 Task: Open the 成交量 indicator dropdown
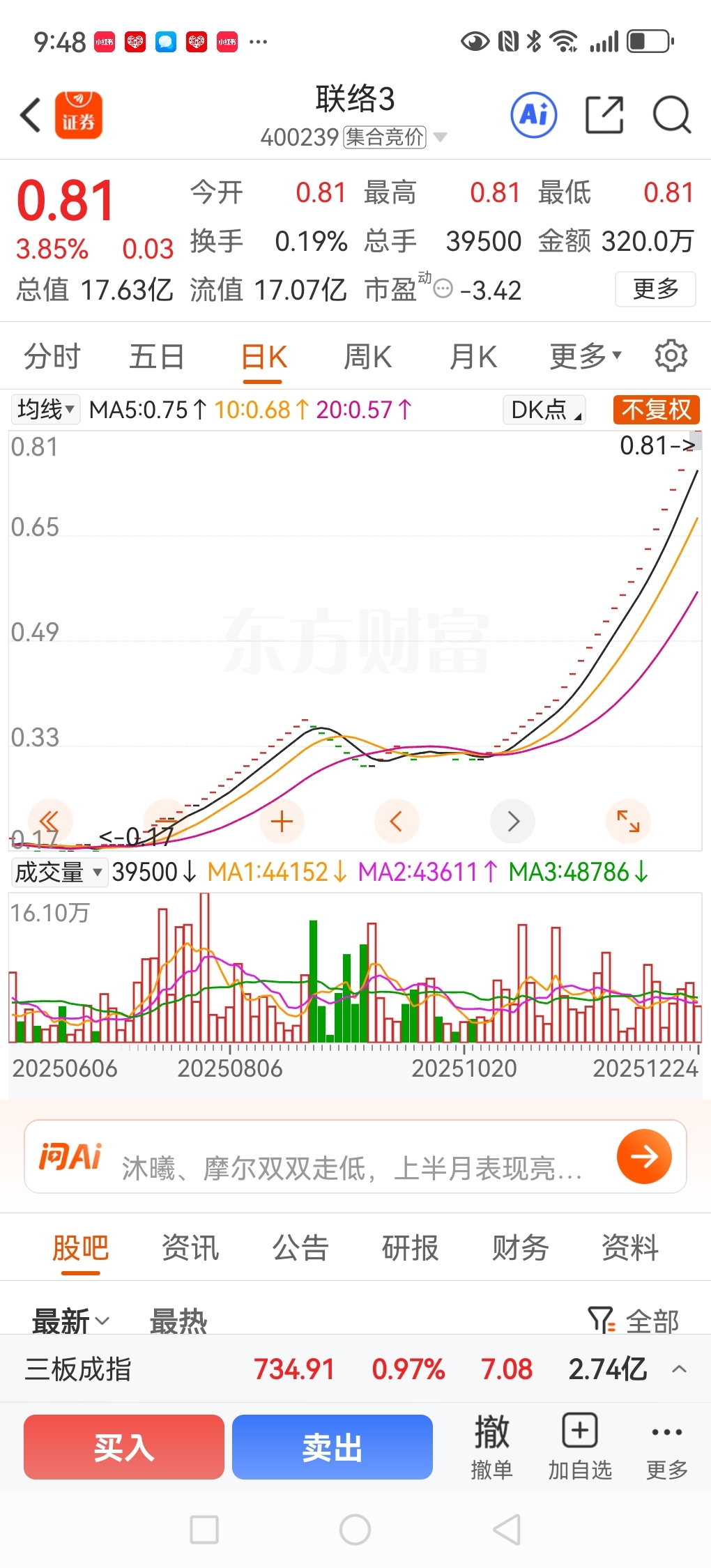[59, 872]
